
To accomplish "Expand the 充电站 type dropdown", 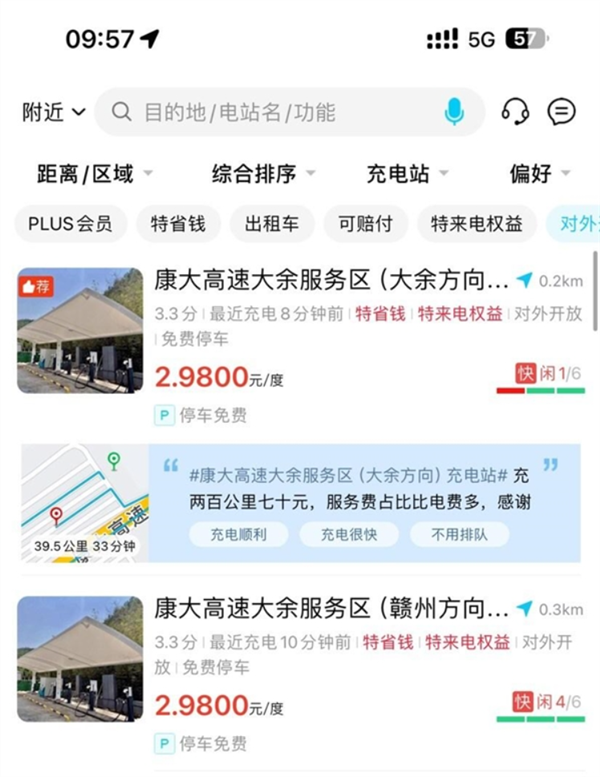I will (407, 174).
